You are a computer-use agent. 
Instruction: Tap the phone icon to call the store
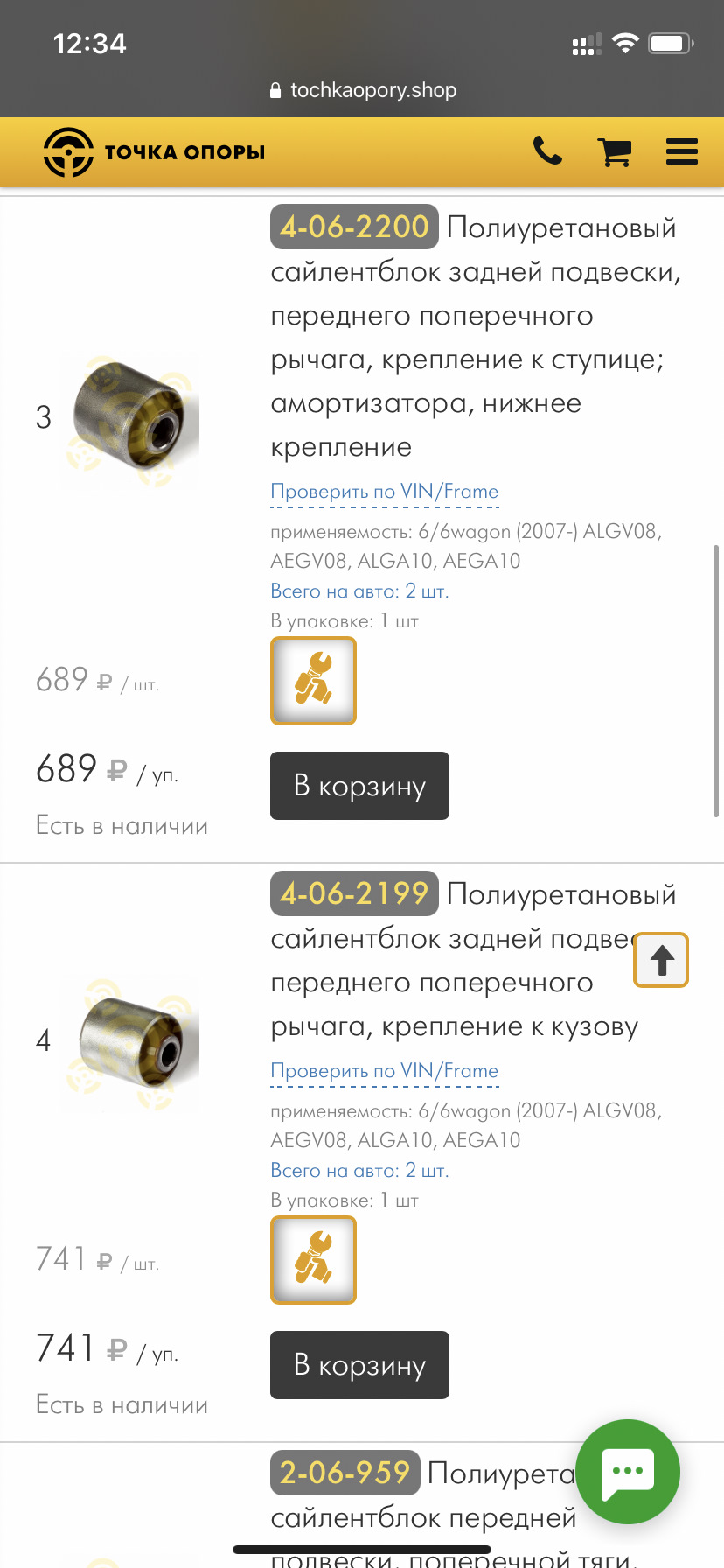pos(549,152)
